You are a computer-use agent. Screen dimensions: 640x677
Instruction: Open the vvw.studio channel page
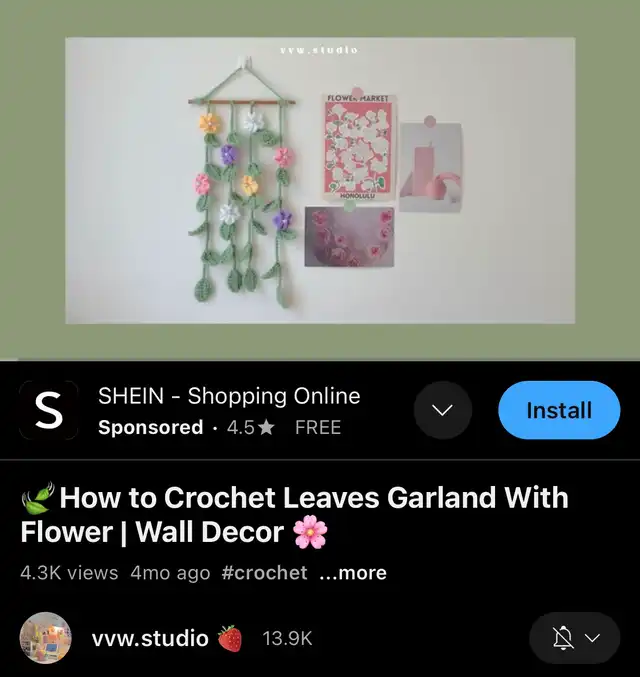tap(150, 638)
